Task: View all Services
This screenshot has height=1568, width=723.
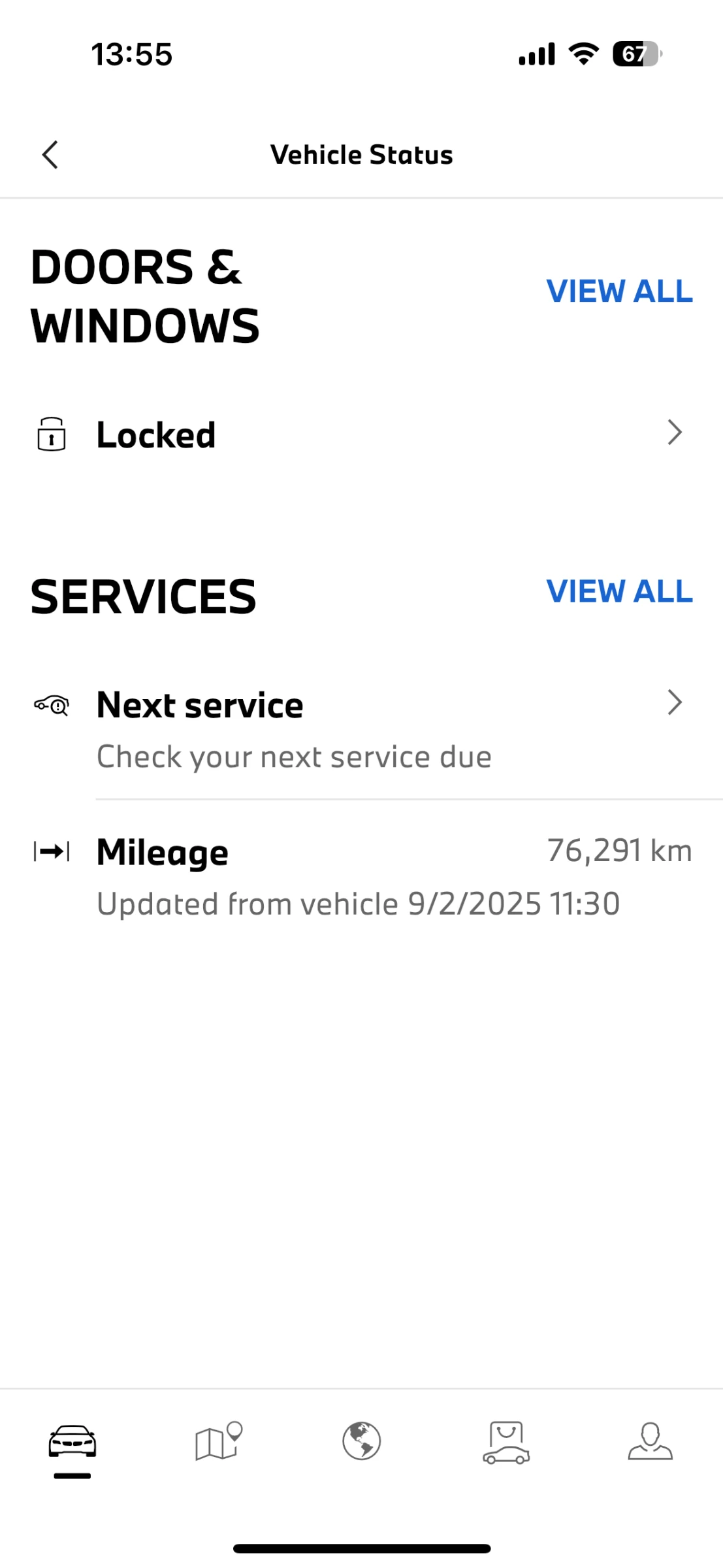Action: [619, 592]
